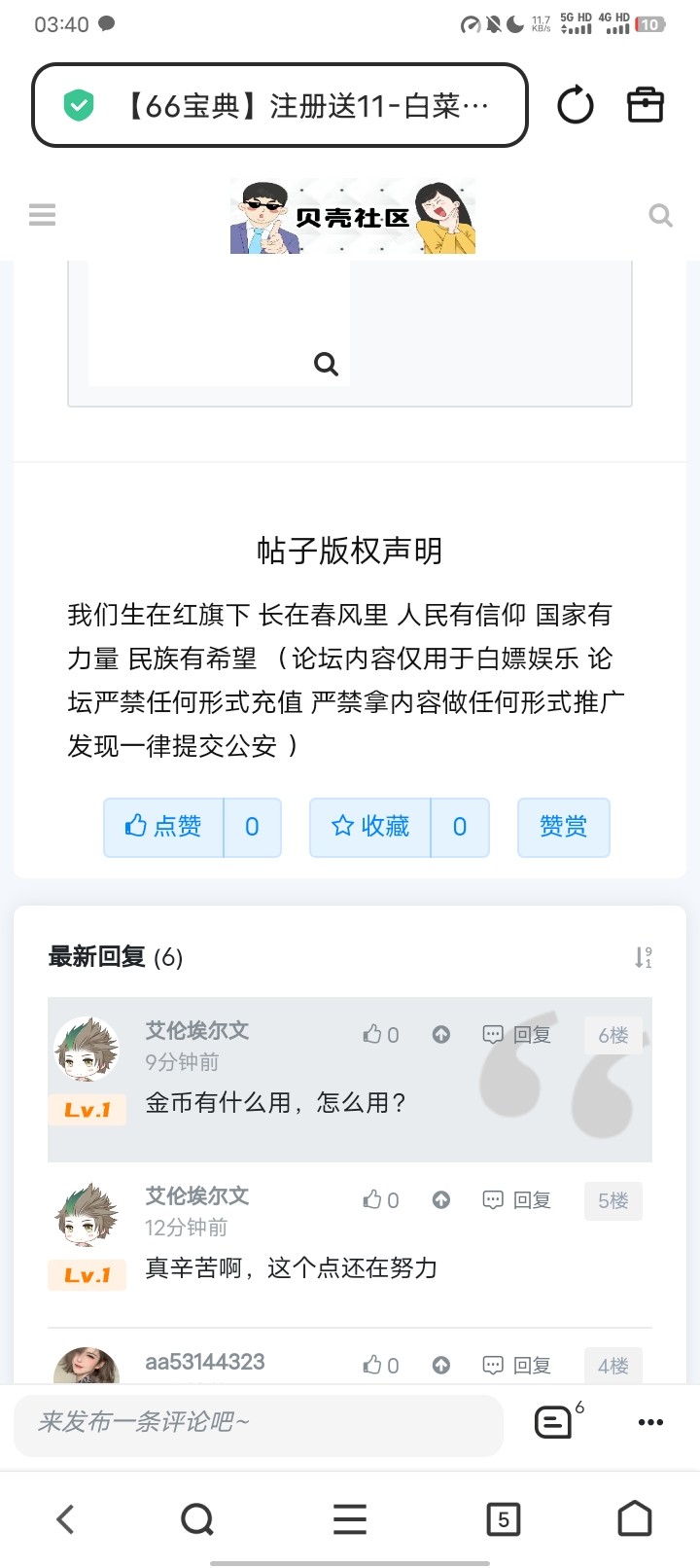Open the comments icon with badge 6

(553, 1422)
